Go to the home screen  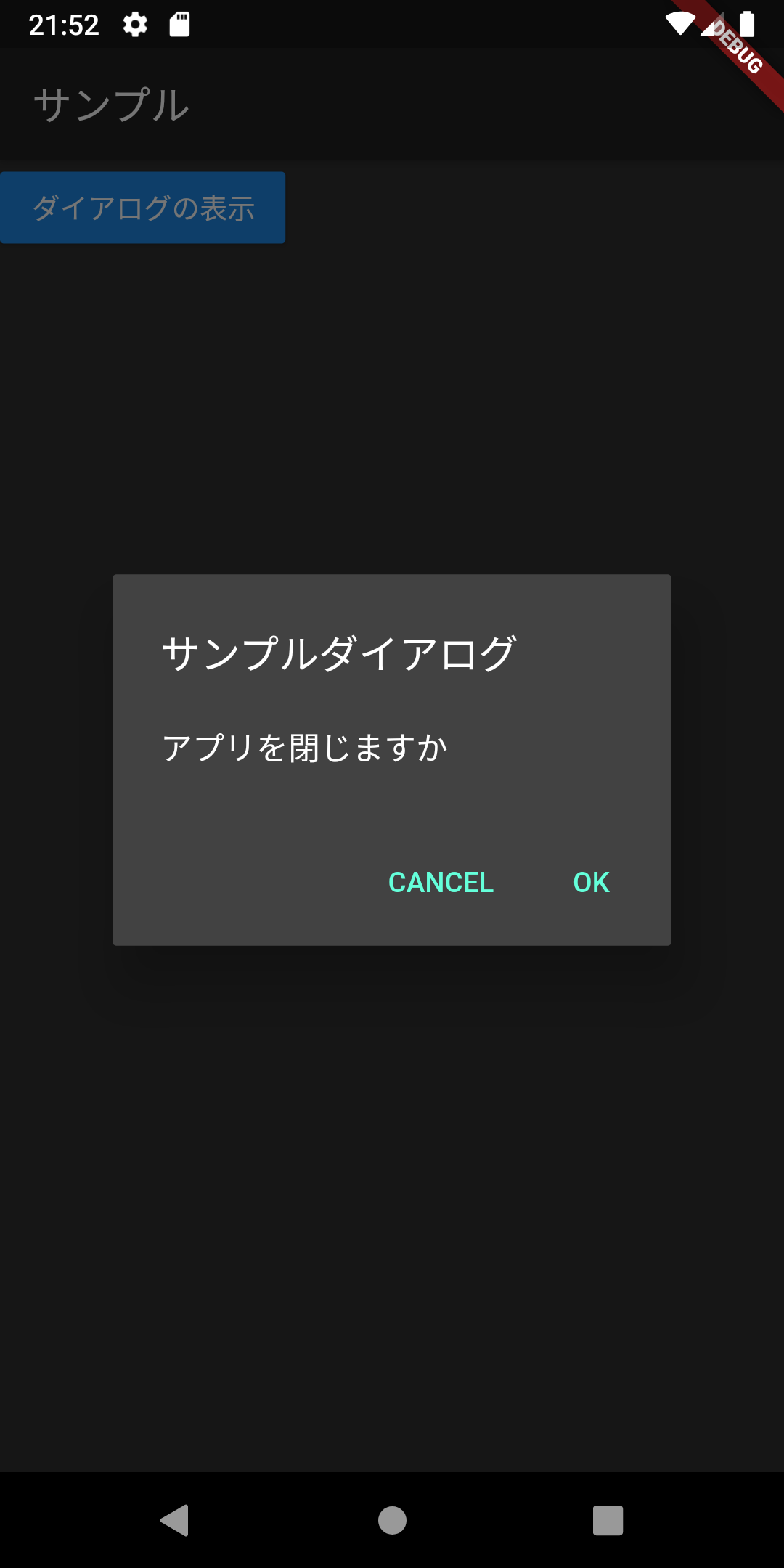392,1520
